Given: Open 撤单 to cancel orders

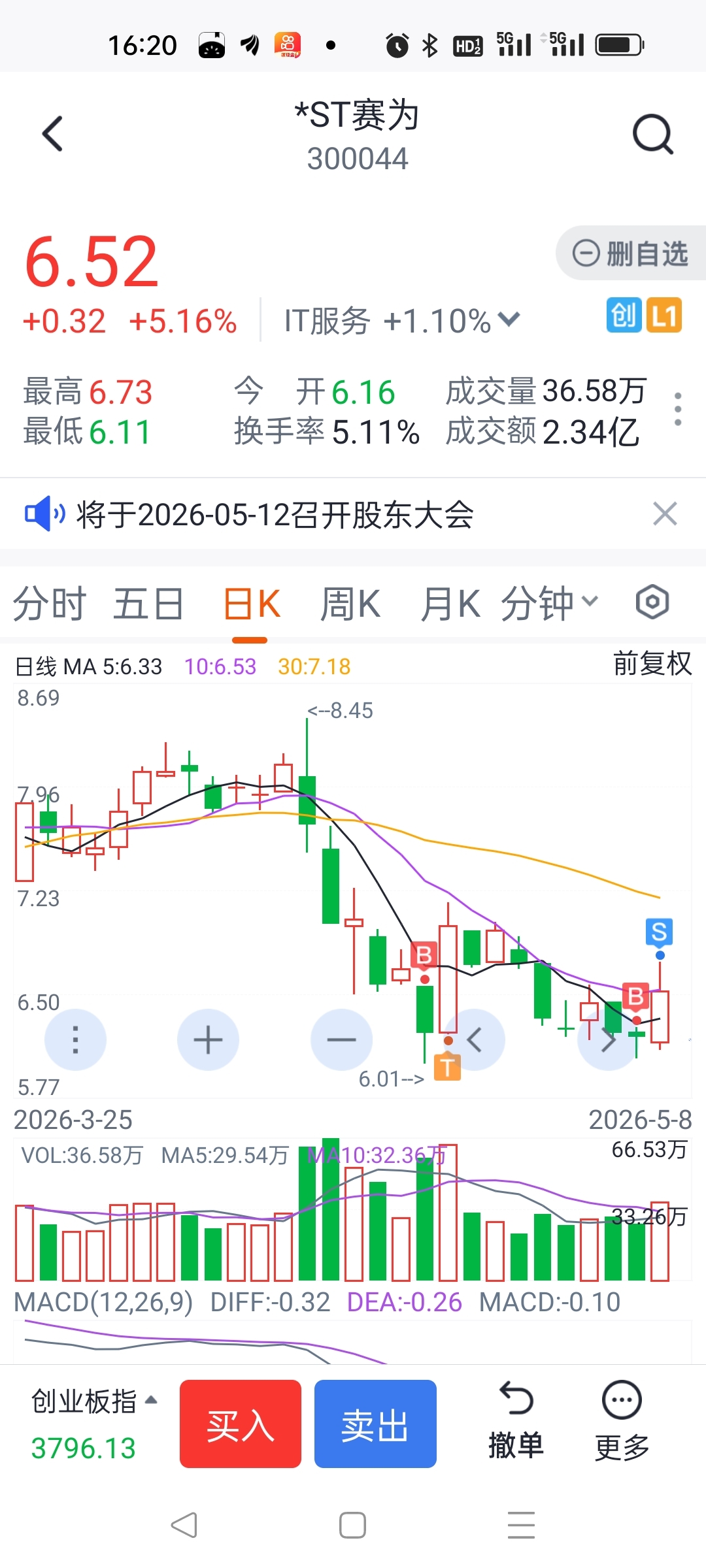Looking at the screenshot, I should pyautogui.click(x=516, y=1422).
